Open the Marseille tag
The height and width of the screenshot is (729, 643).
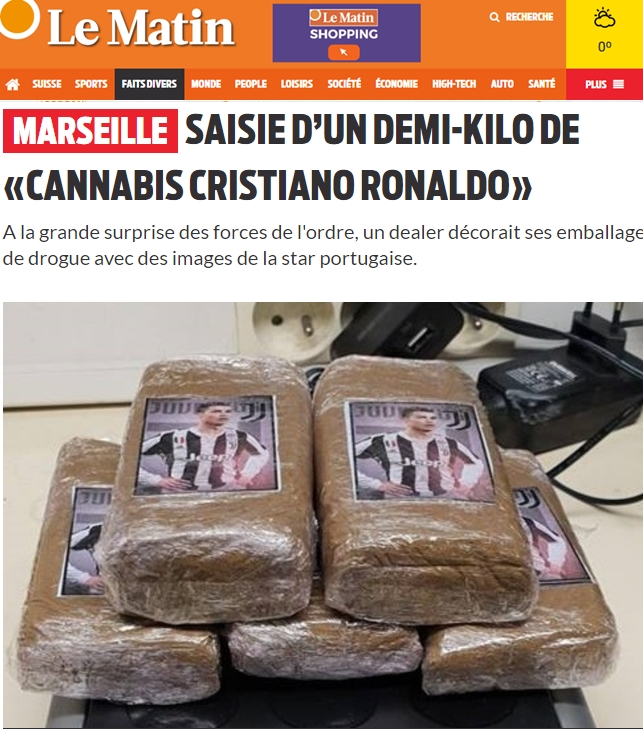[x=90, y=132]
